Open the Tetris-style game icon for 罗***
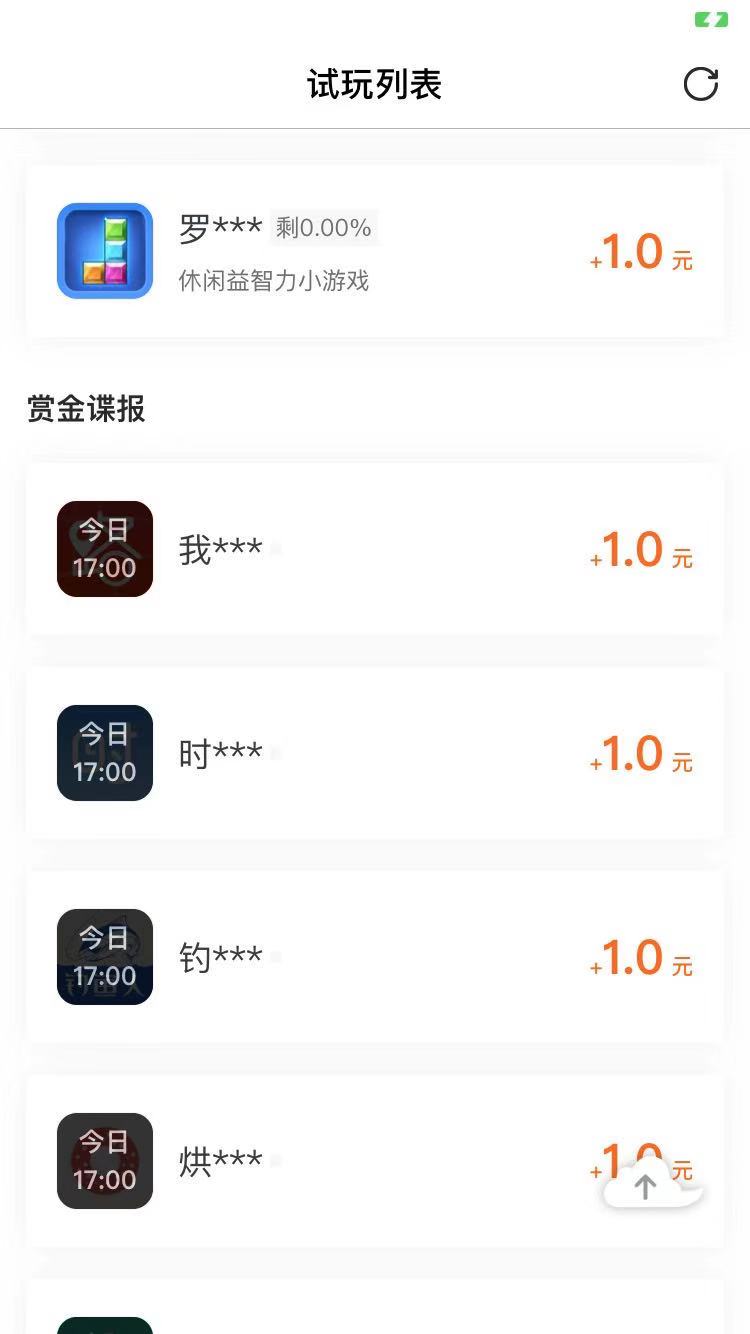 coord(105,251)
